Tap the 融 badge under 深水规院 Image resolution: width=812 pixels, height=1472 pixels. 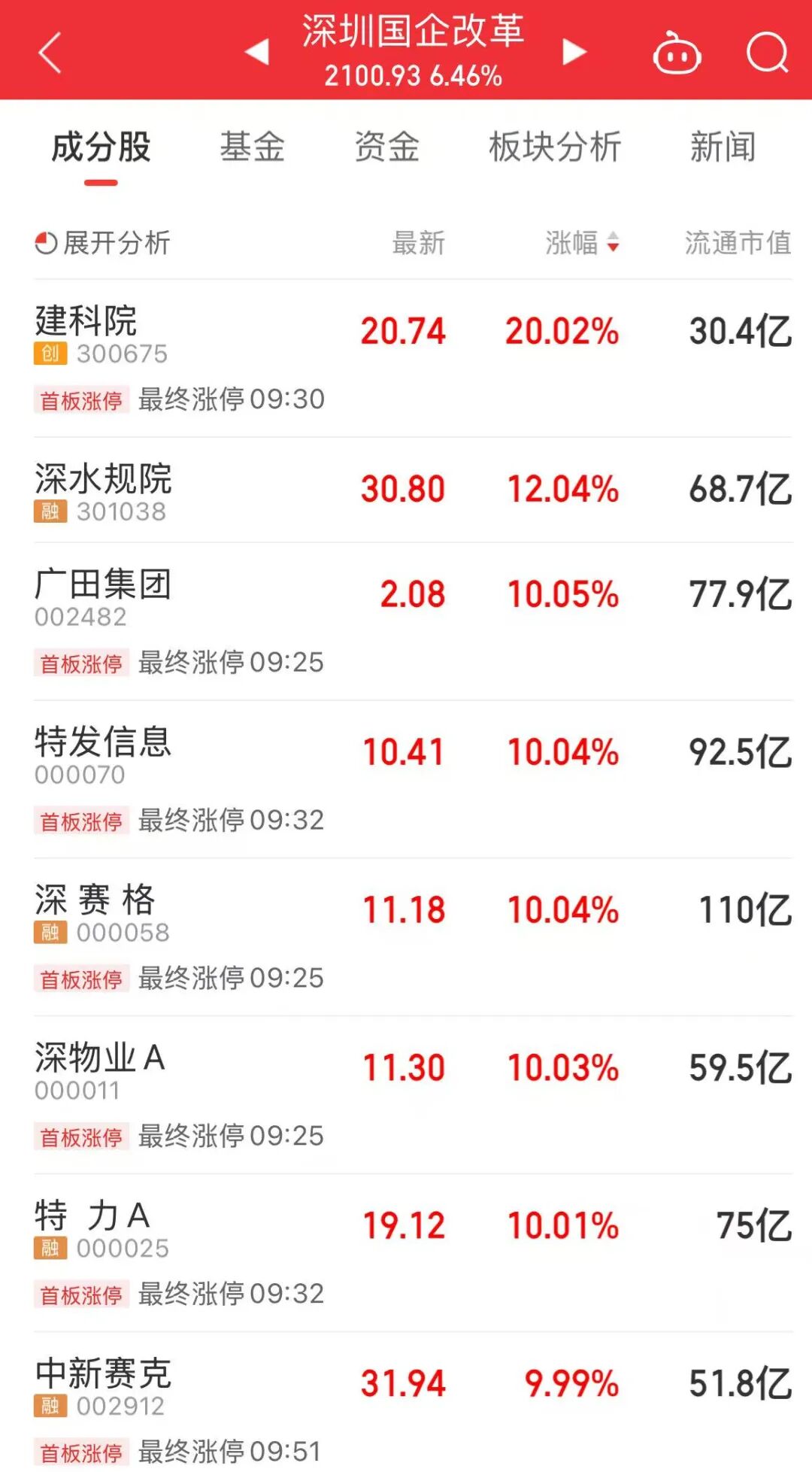pyautogui.click(x=49, y=510)
